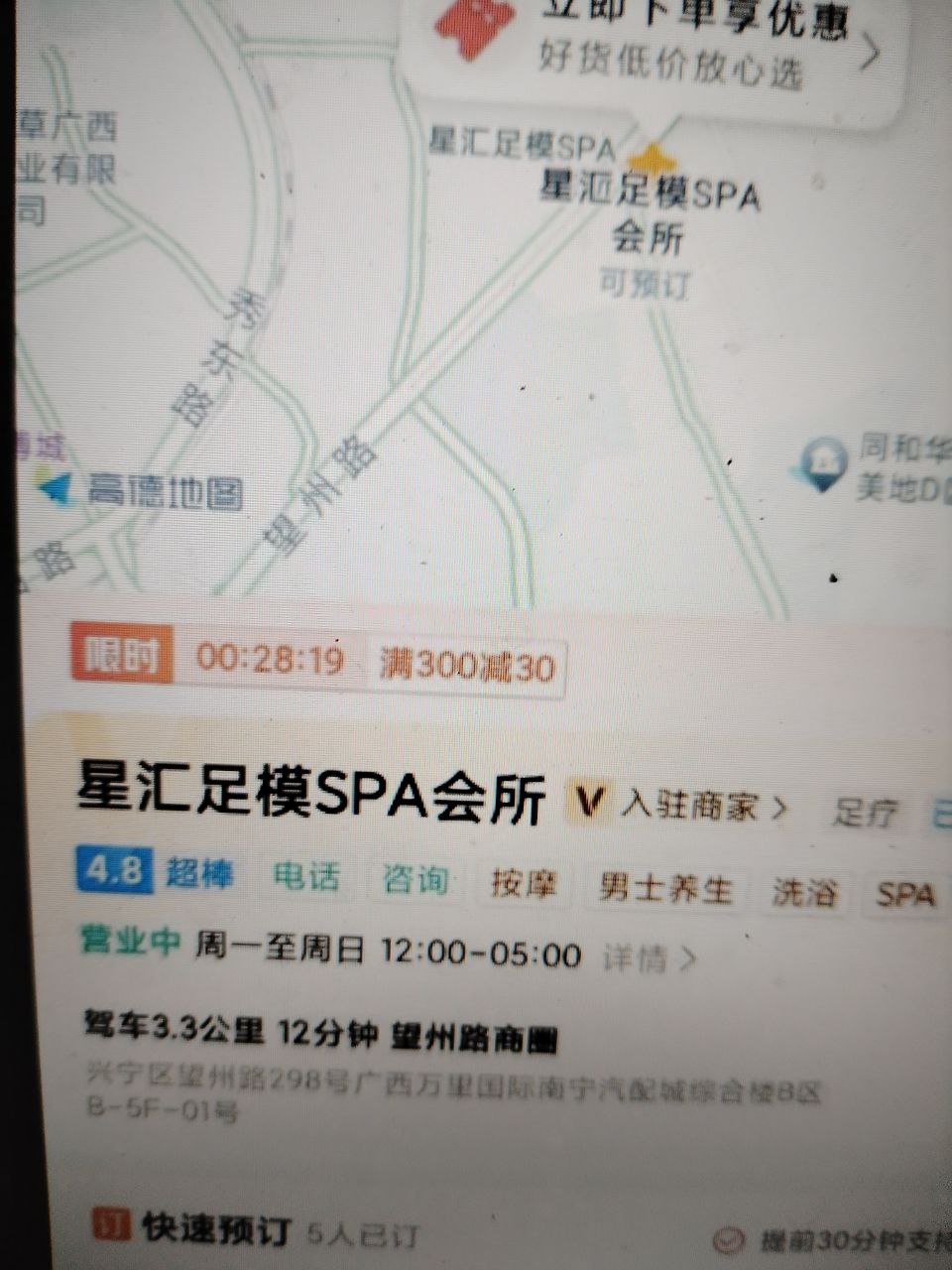Select the 洗浴 tag
Viewport: 952px width, 1270px height.
(x=803, y=891)
